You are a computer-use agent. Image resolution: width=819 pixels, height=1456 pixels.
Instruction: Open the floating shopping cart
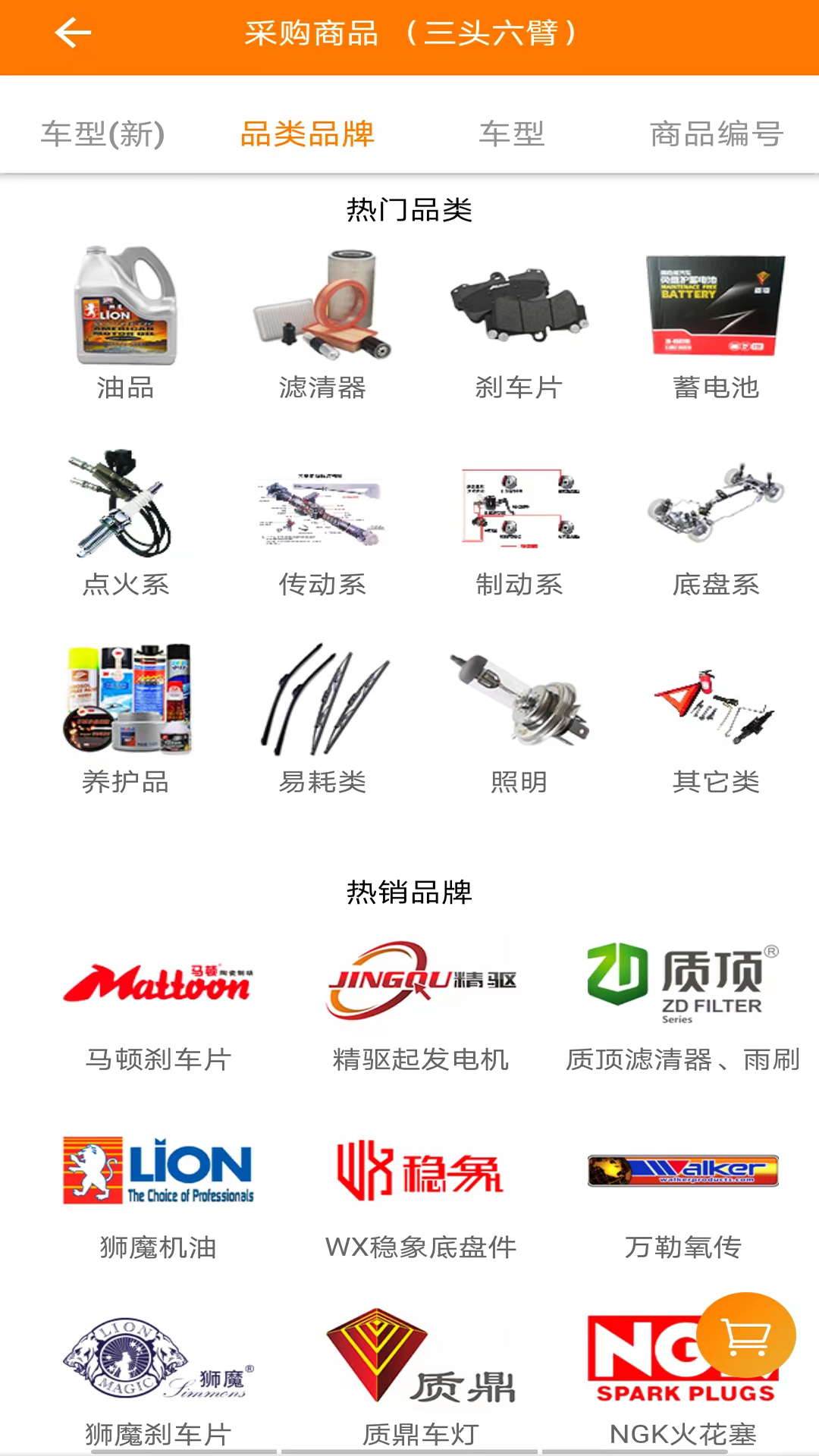pos(746,1335)
